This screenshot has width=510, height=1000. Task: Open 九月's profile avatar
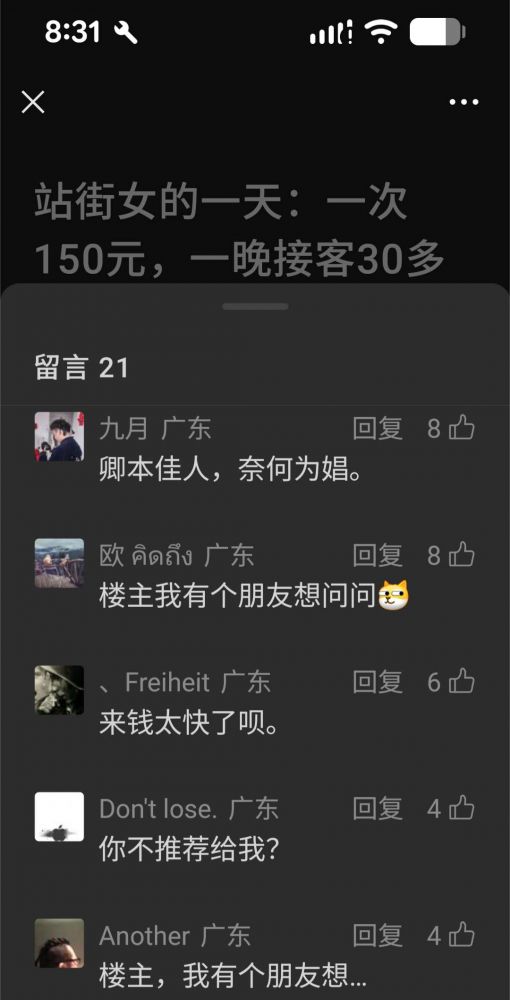coord(59,436)
